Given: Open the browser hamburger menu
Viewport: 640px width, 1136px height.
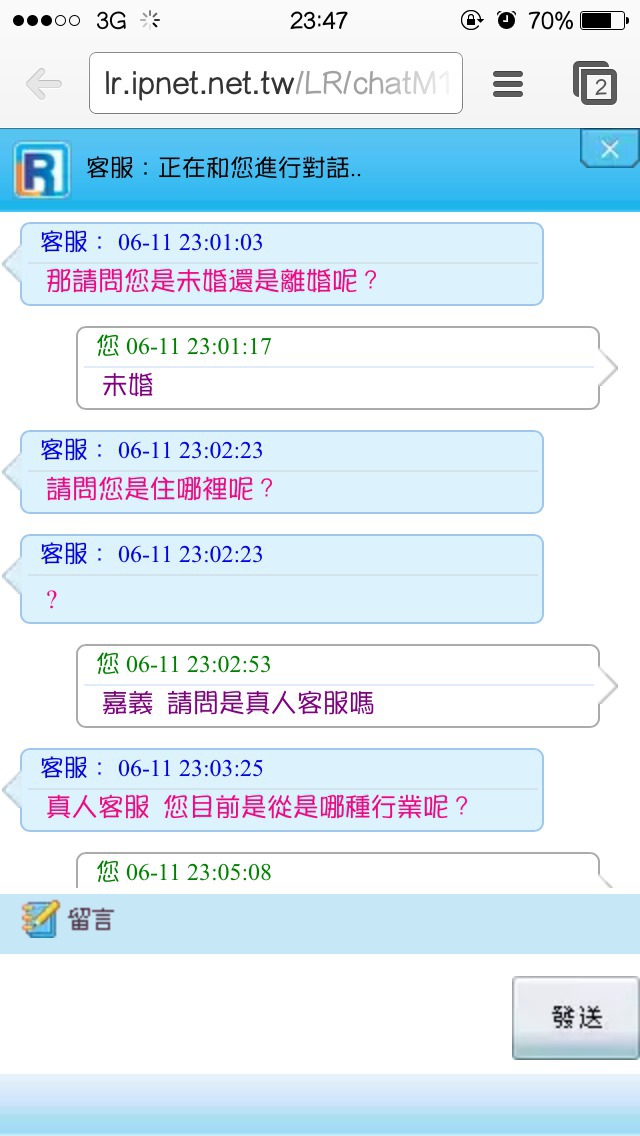Looking at the screenshot, I should (508, 84).
